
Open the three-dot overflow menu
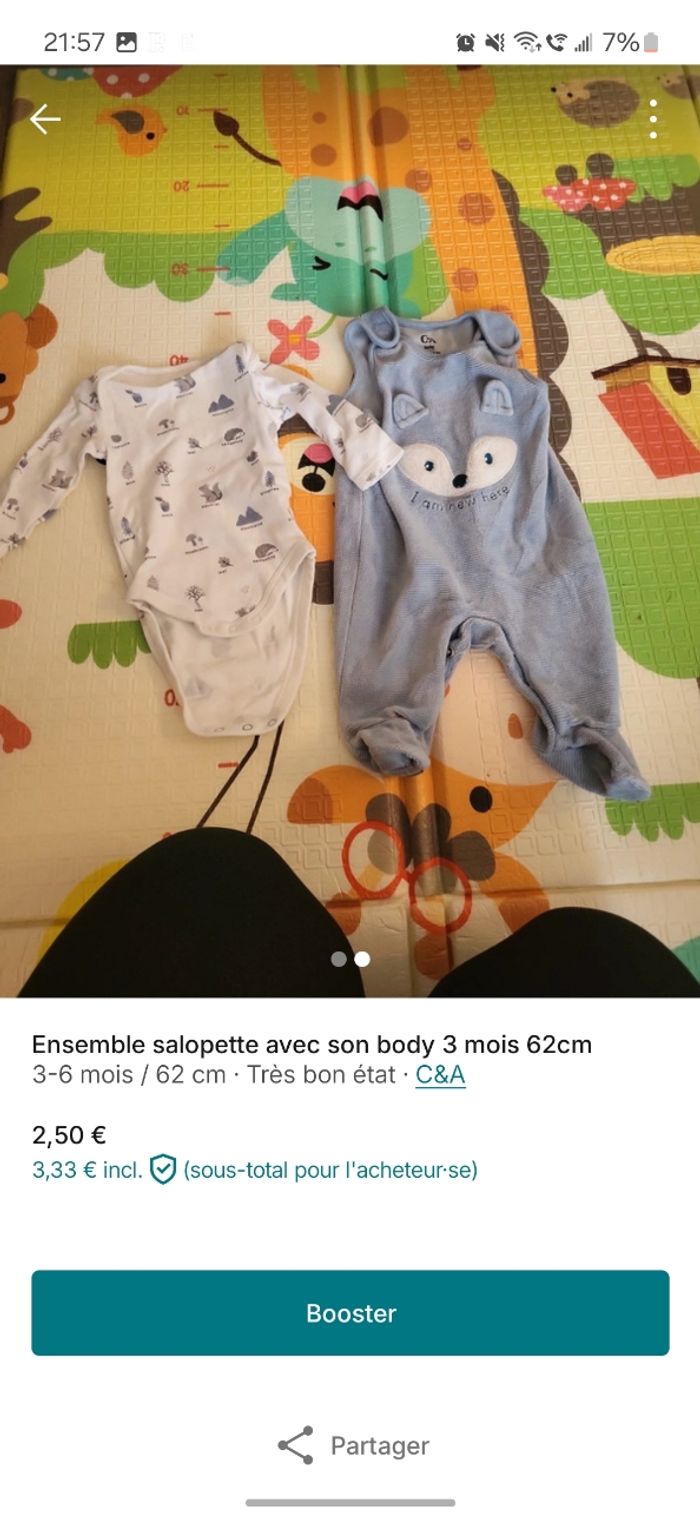point(653,119)
